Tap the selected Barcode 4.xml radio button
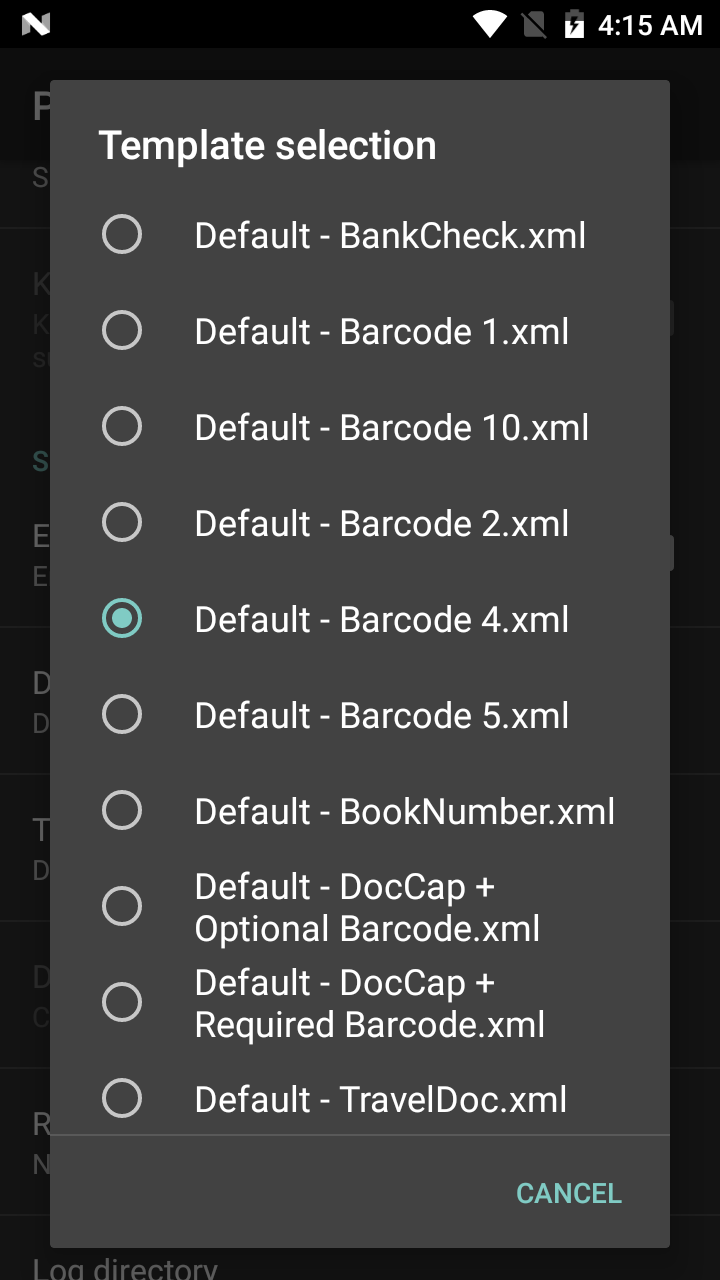This screenshot has height=1280, width=720. pos(122,619)
